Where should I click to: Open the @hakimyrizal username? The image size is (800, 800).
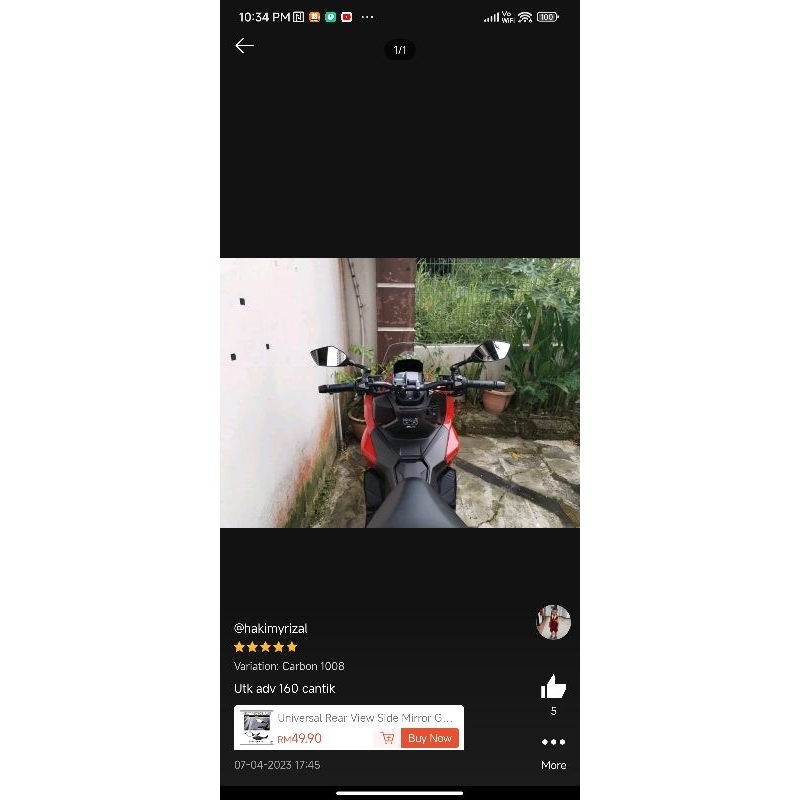pyautogui.click(x=271, y=628)
